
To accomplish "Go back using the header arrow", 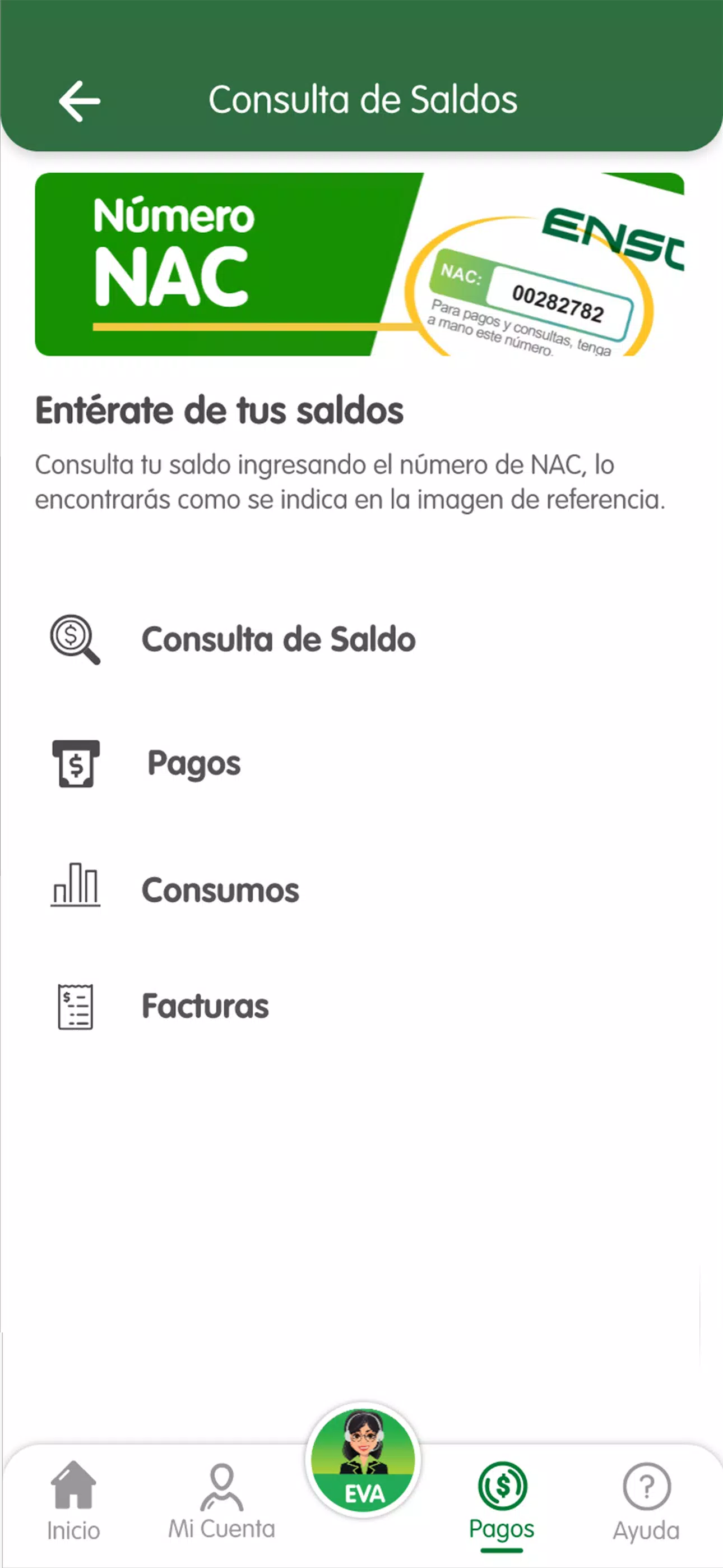I will point(80,101).
